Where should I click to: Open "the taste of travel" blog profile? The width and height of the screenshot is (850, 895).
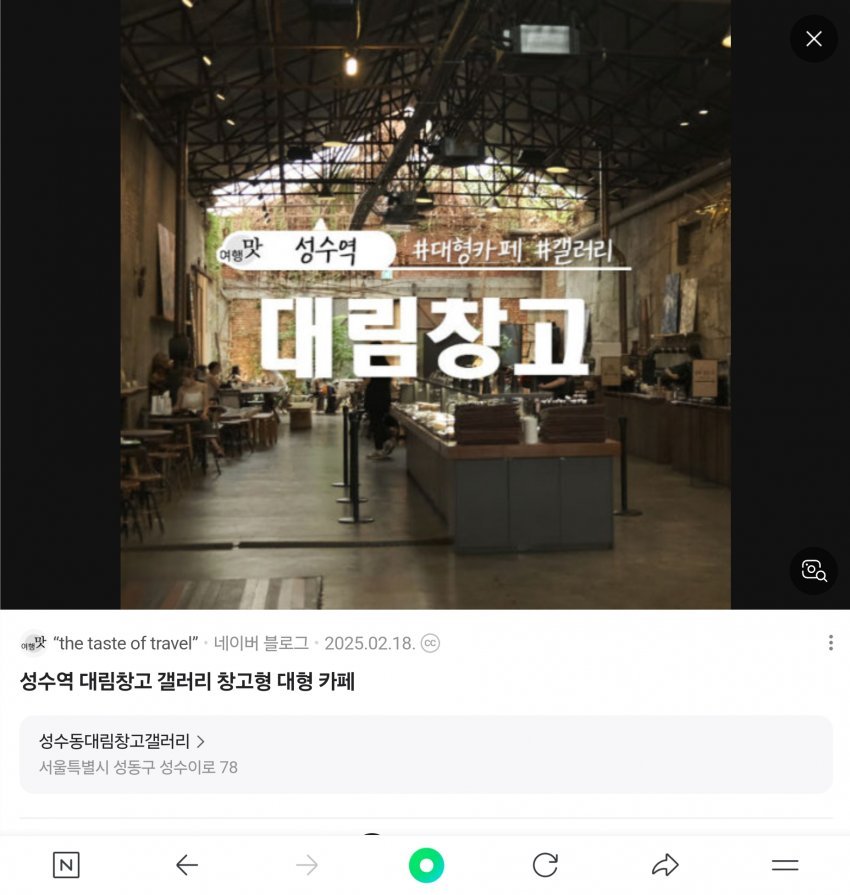125,643
